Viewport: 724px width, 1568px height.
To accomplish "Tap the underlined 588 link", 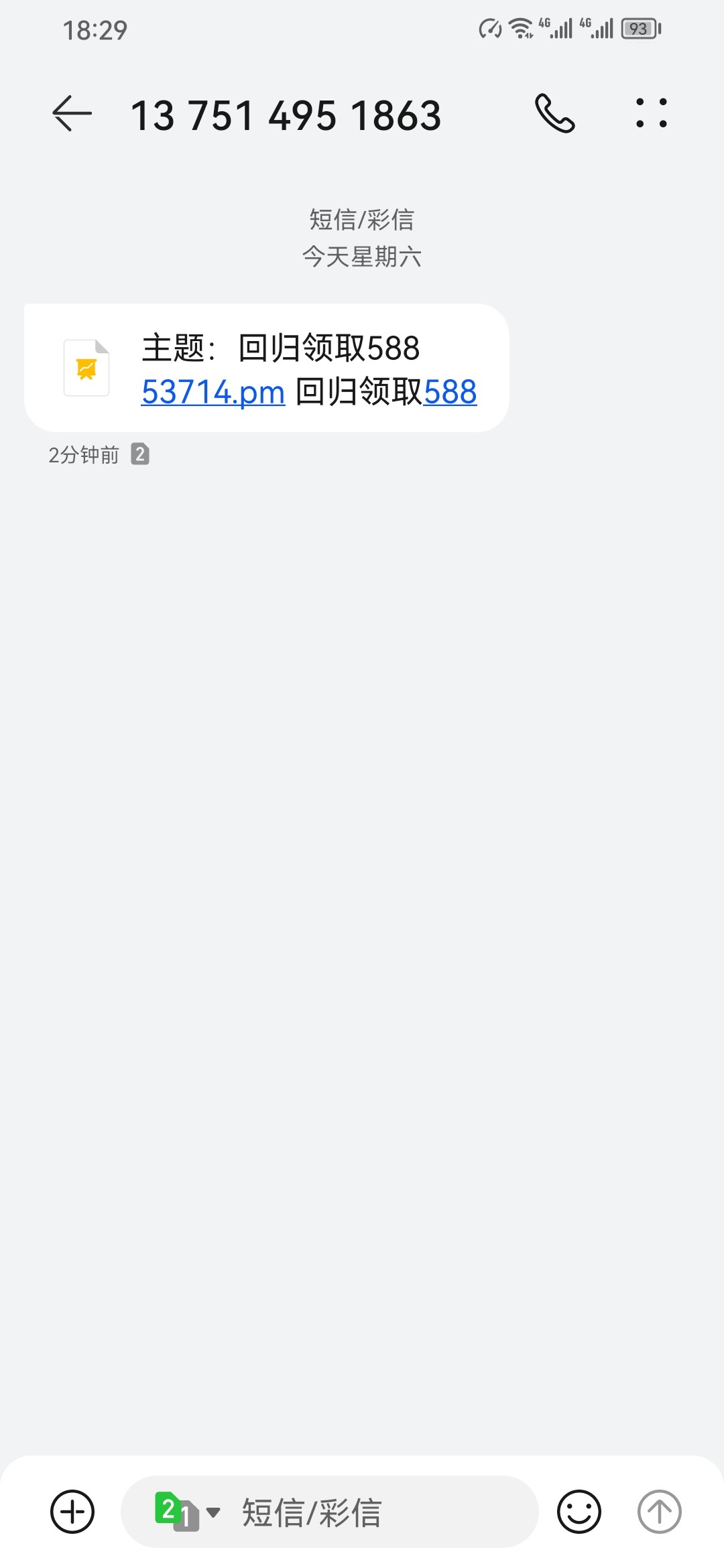I will 450,392.
